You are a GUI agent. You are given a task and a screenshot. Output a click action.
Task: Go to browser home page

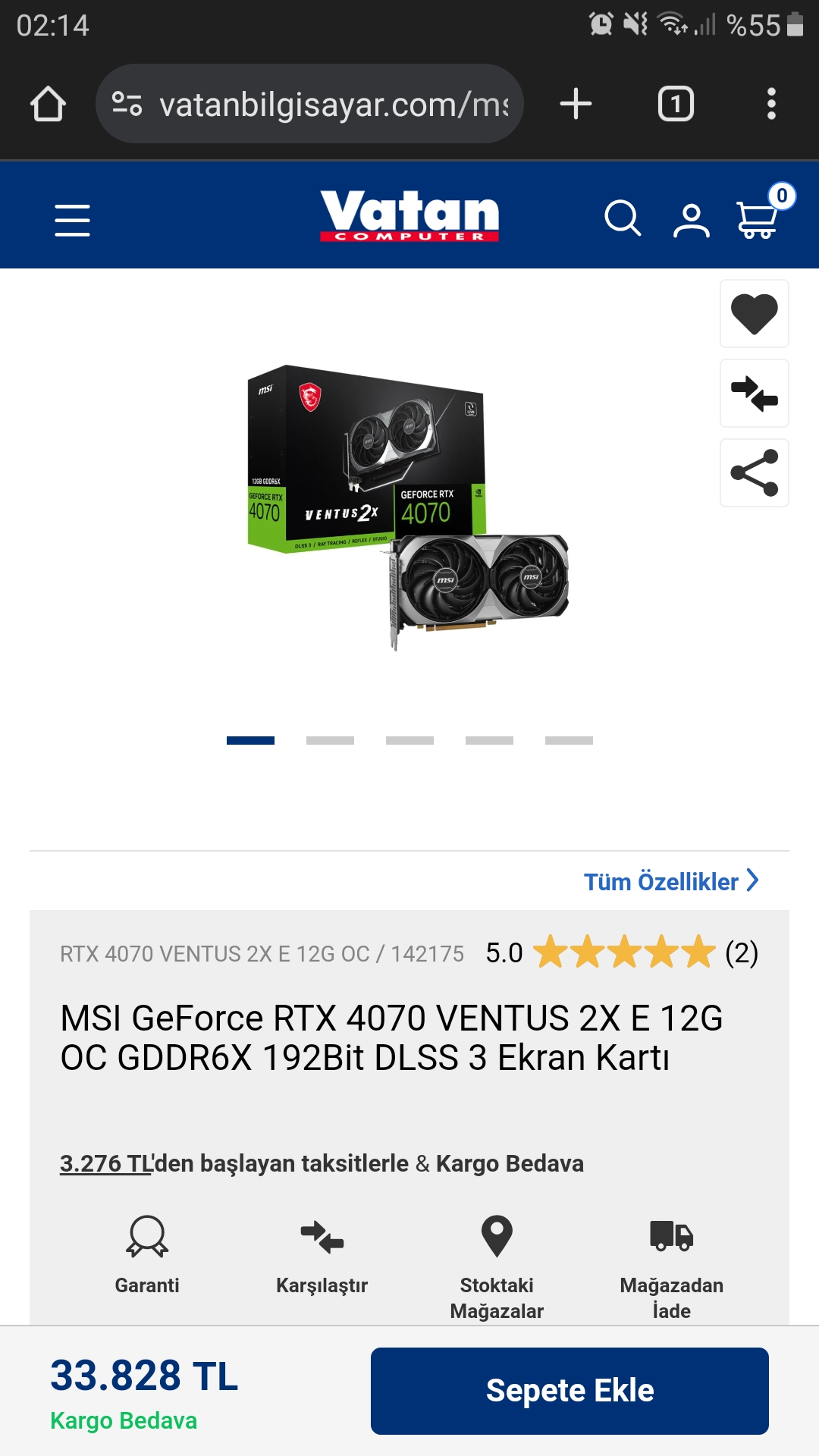point(48,104)
